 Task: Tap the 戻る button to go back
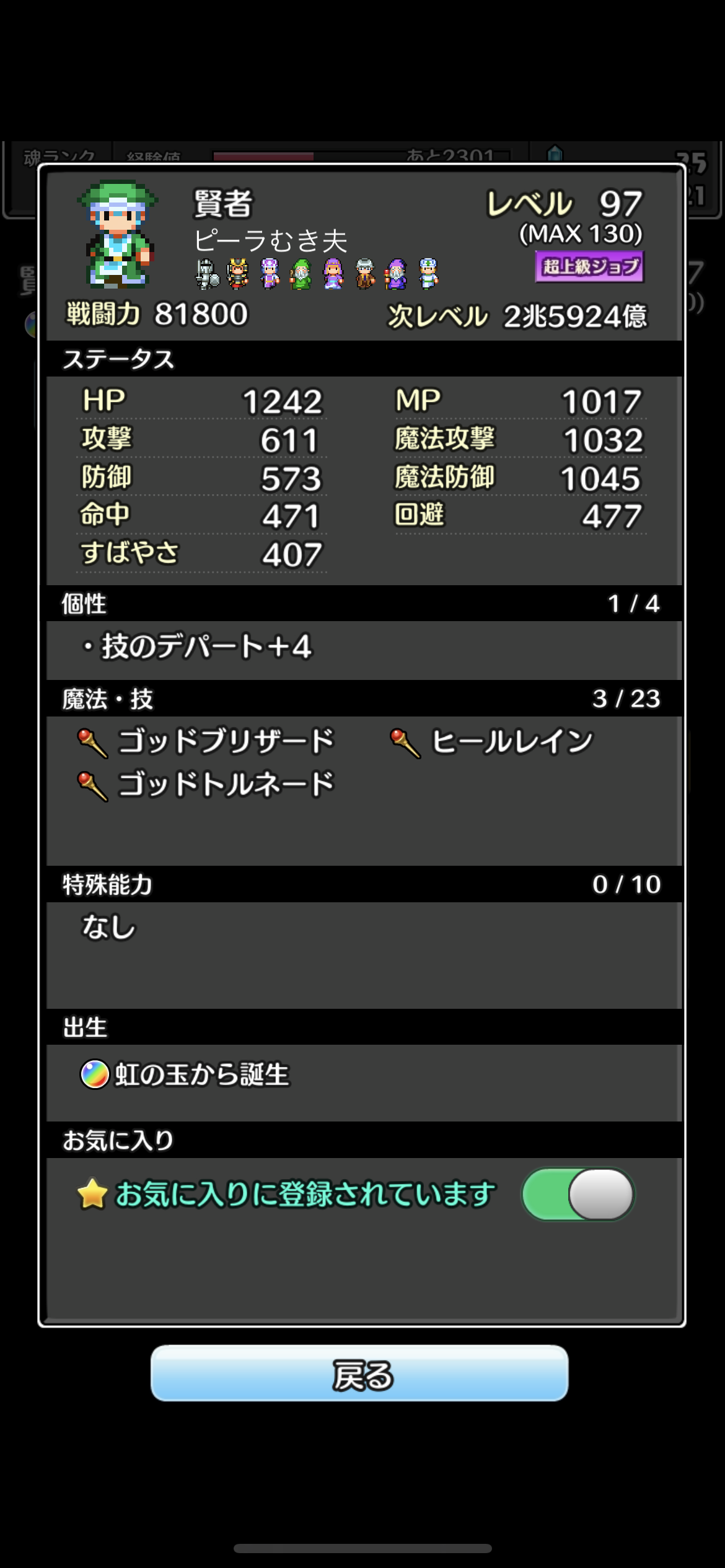coord(359,1374)
